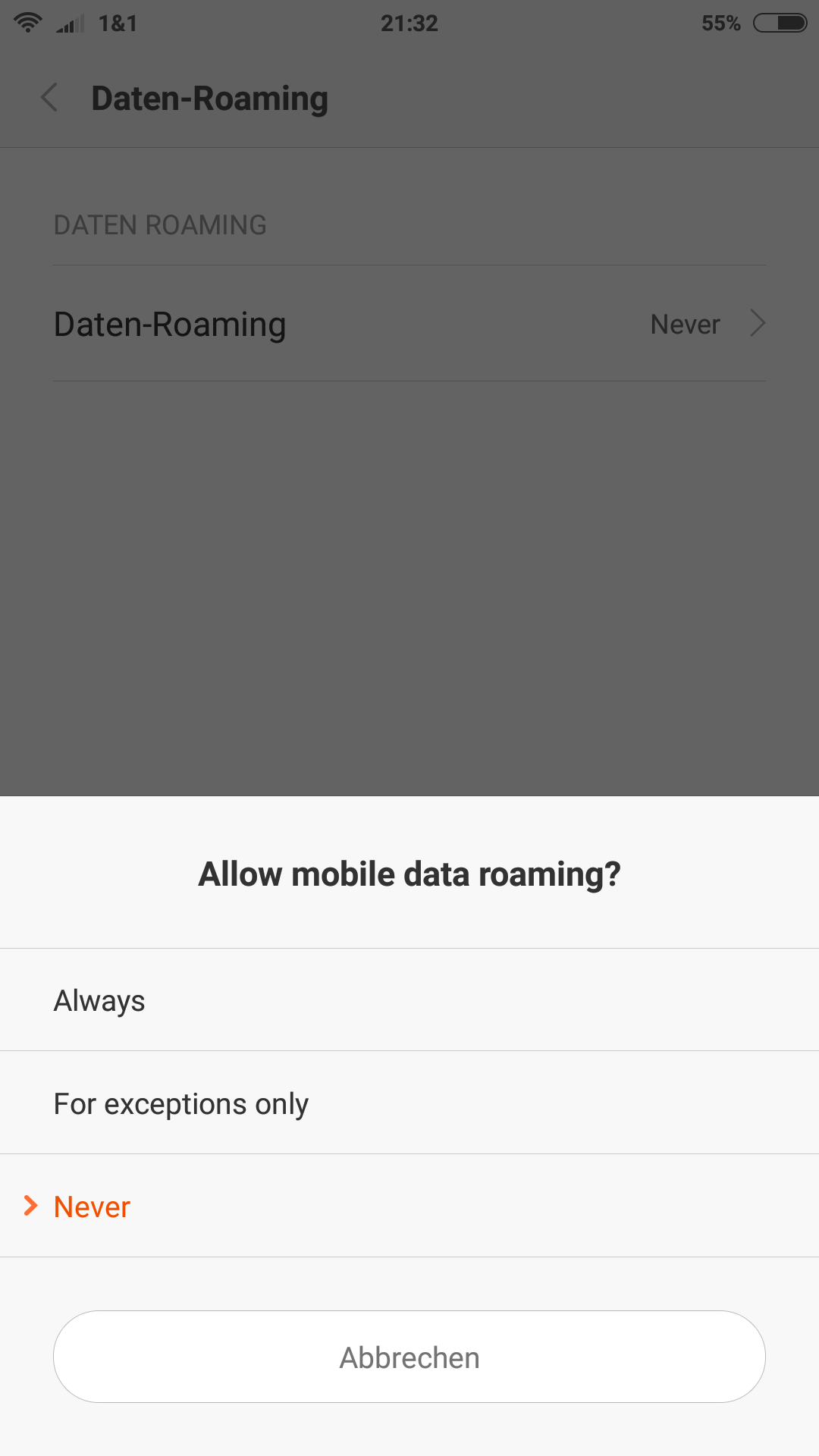The image size is (819, 1456).
Task: Select the Always roaming option
Action: [409, 999]
